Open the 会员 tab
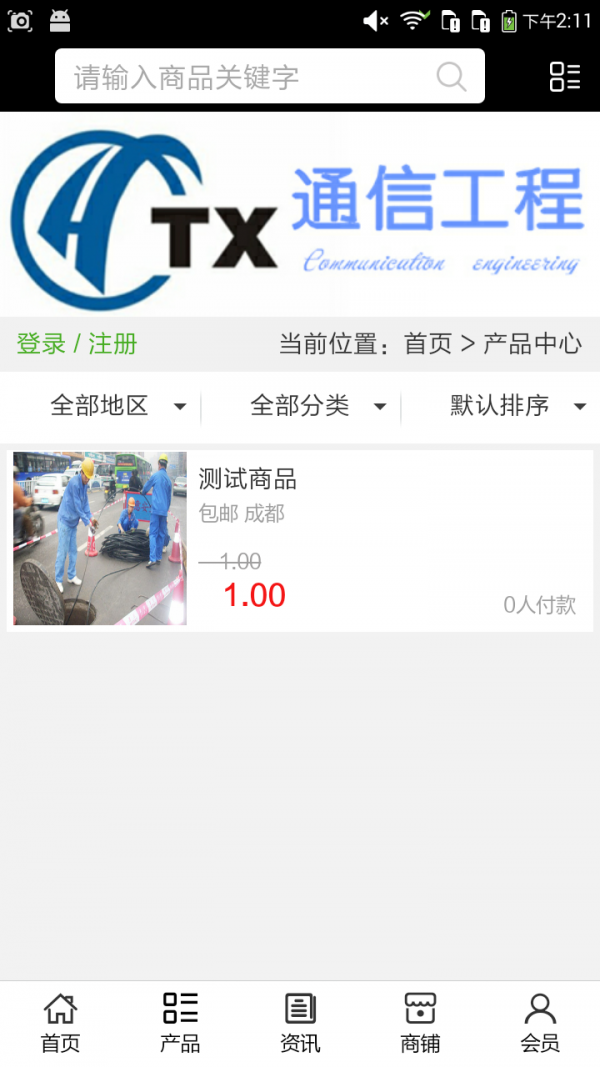 [540, 1023]
